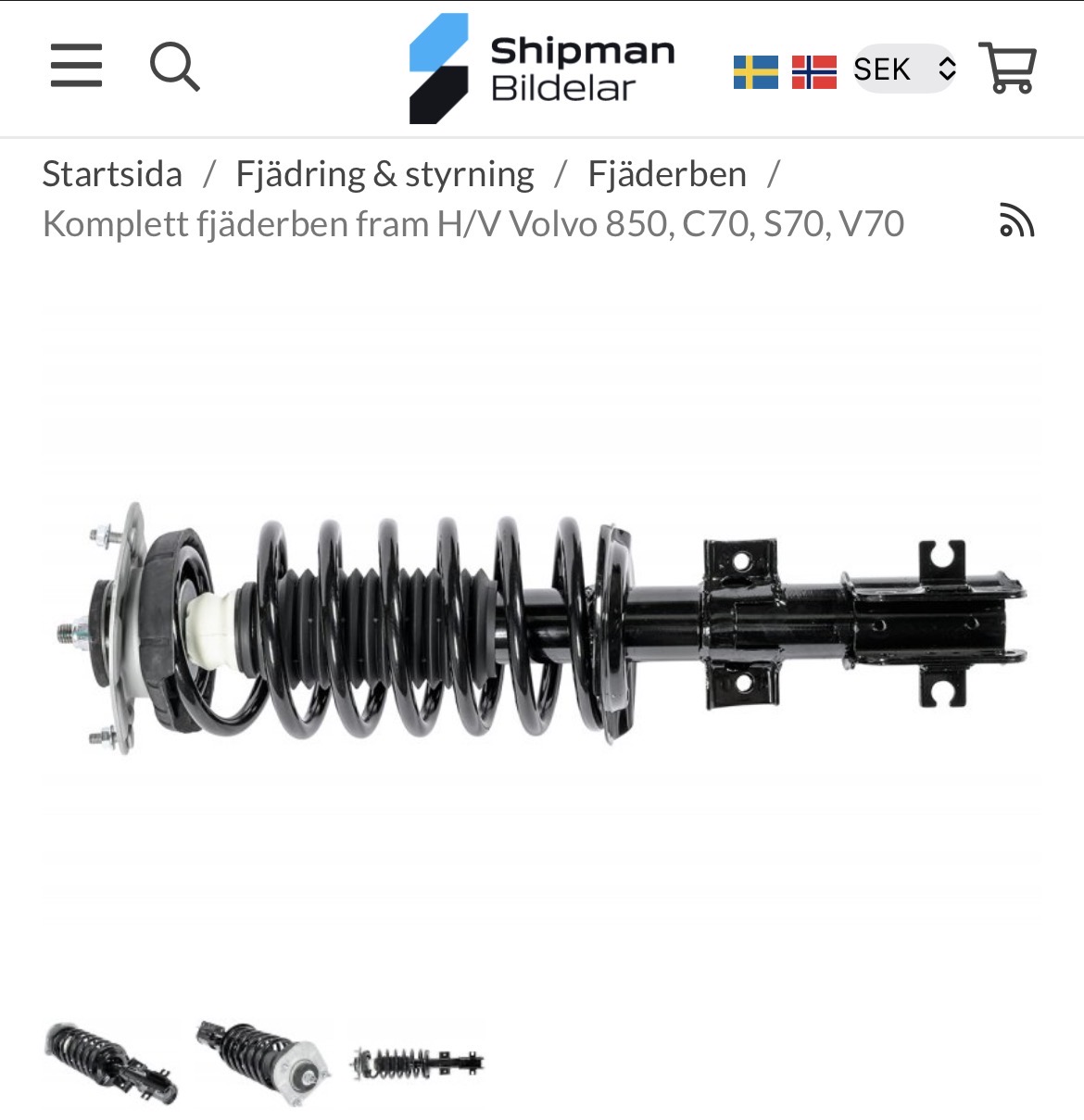Open the main strut product image
Viewport: 1084px width, 1120px height.
(541, 630)
